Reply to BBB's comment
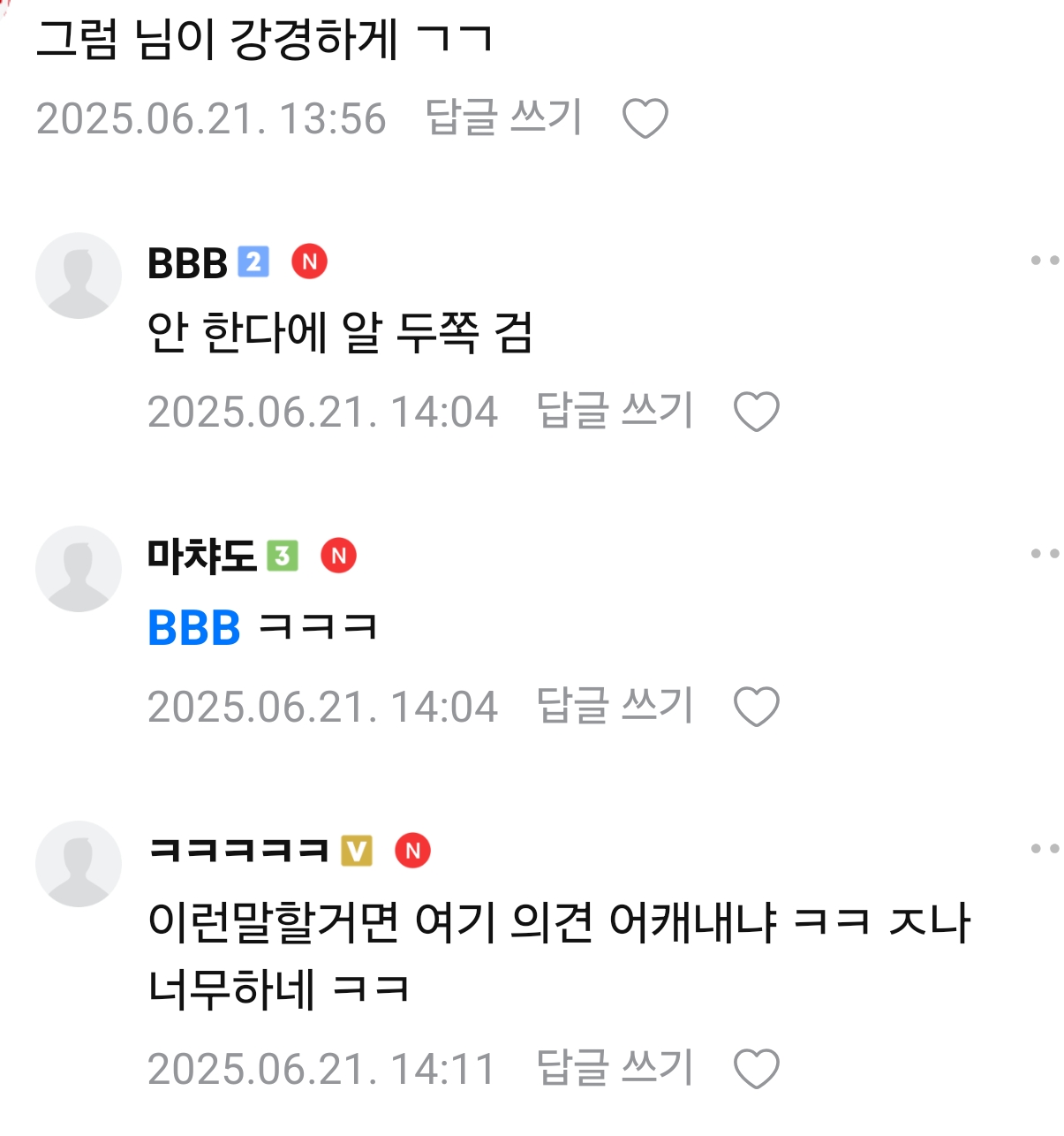The image size is (1064, 1136). click(615, 412)
